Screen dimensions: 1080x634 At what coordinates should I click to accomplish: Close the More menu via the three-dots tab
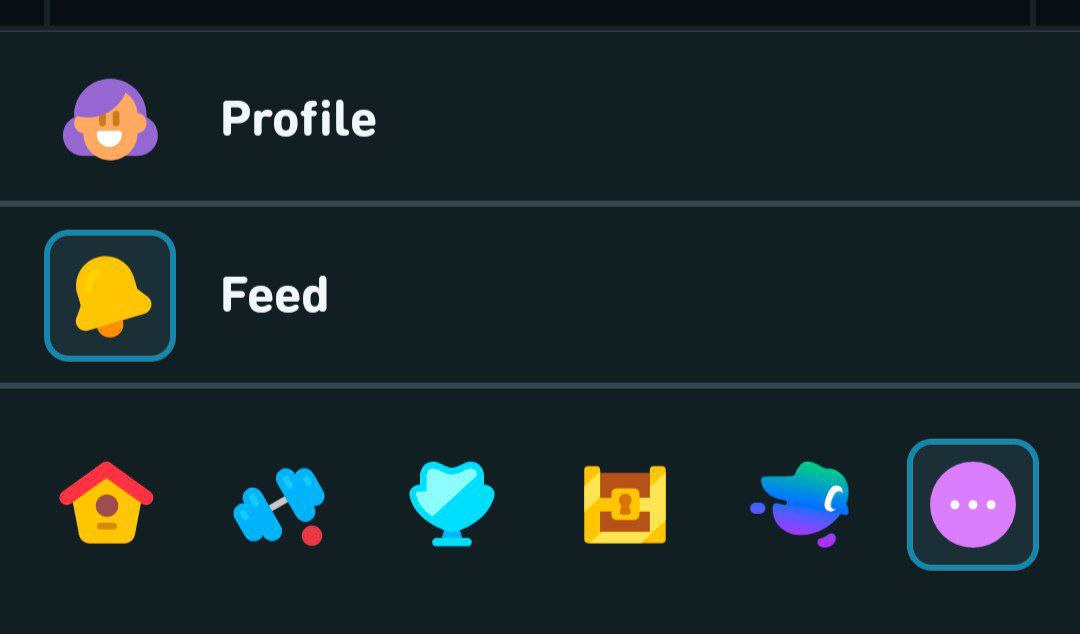pos(972,504)
